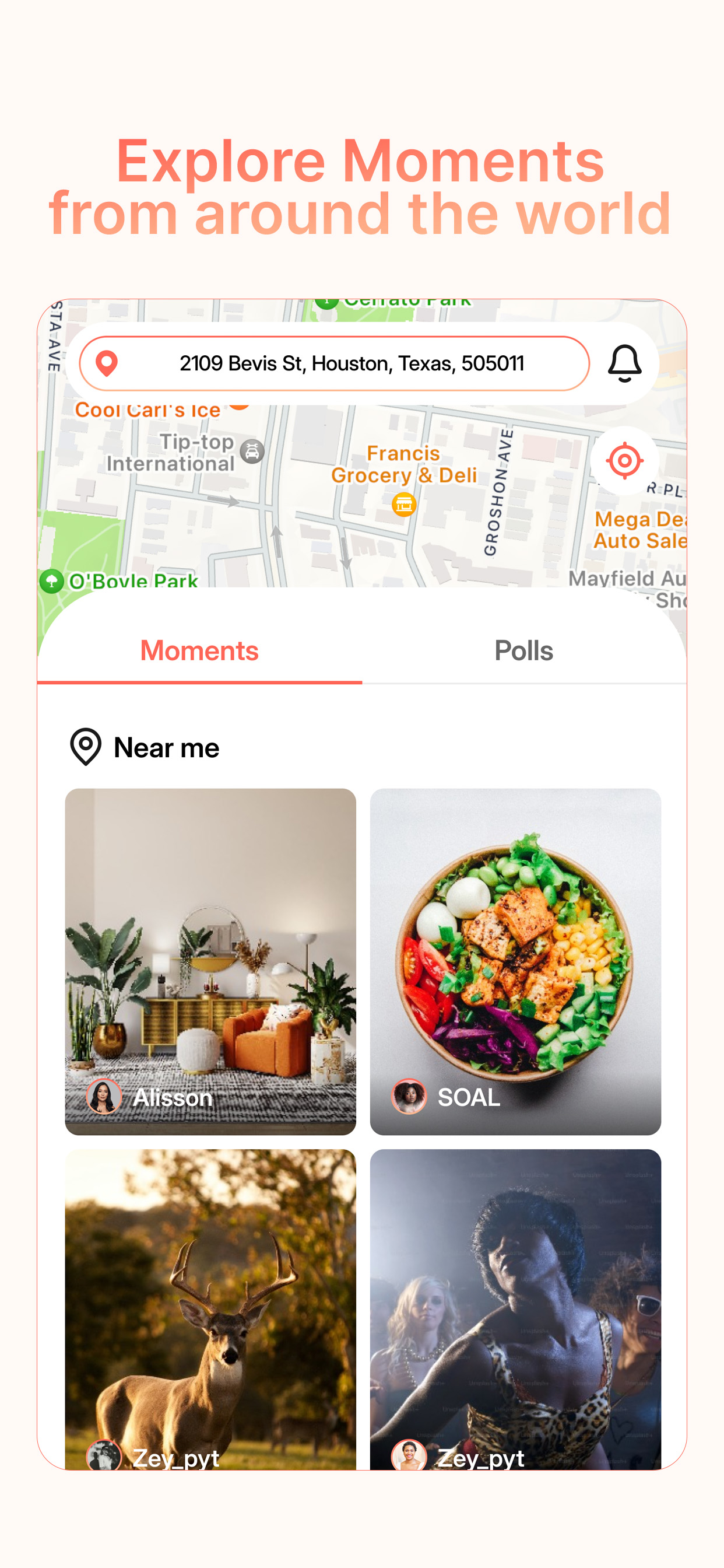The image size is (724, 1568).
Task: Open Alisson's profile avatar
Action: (x=104, y=1097)
